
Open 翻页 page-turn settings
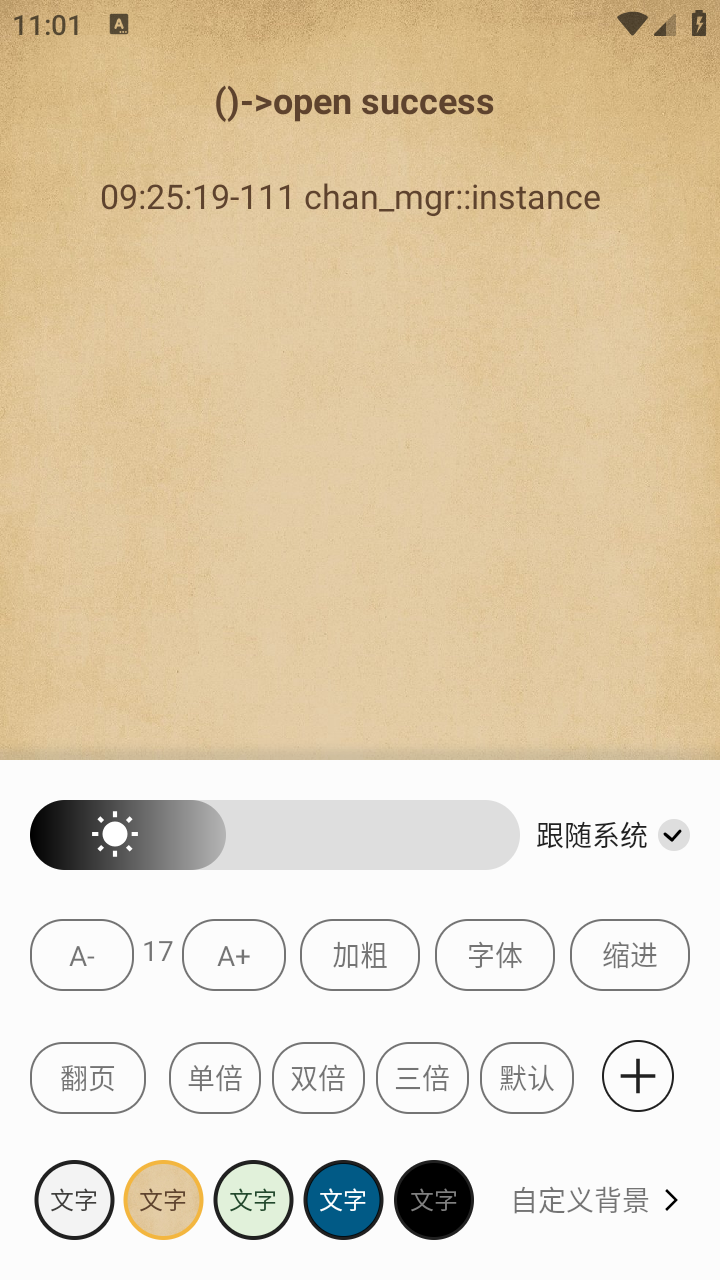[87, 1077]
